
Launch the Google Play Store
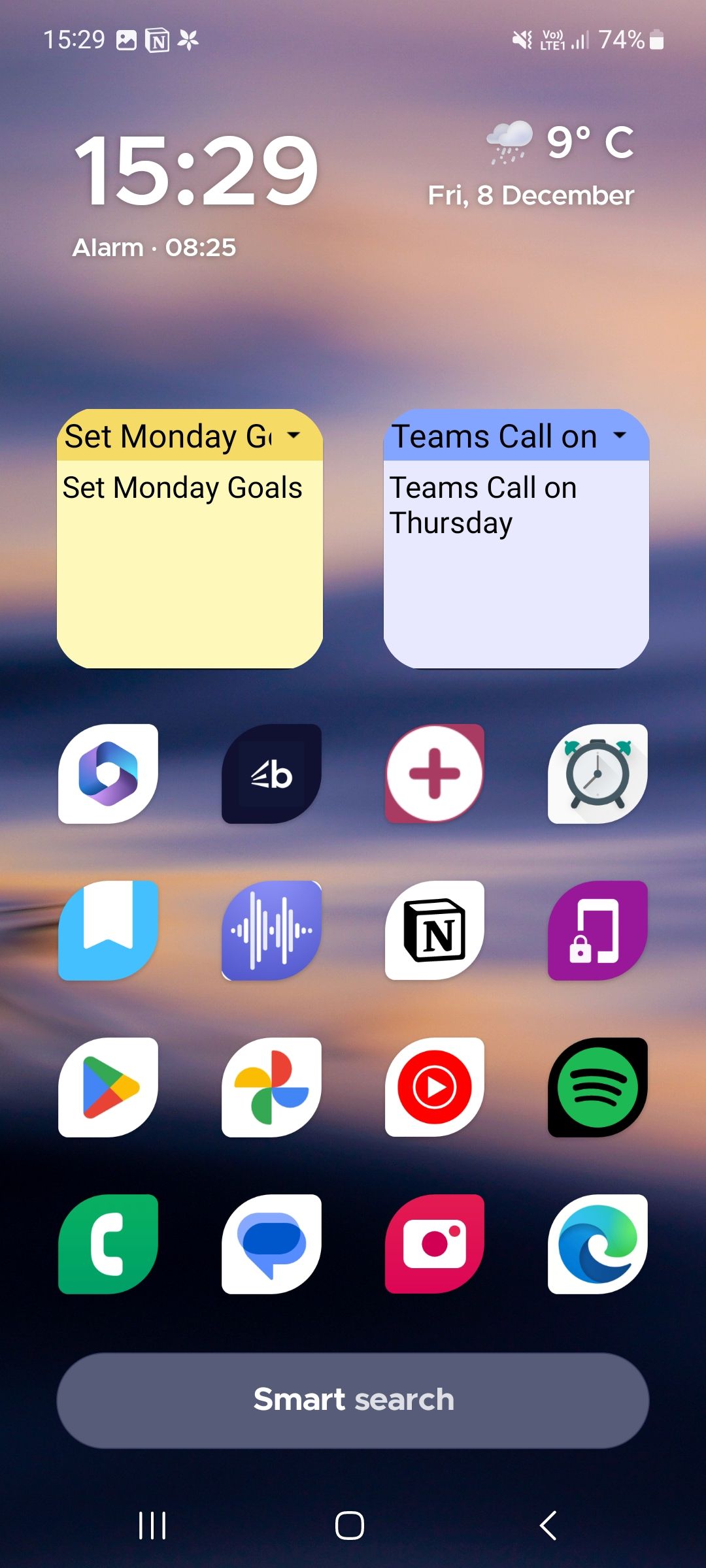(x=108, y=1086)
